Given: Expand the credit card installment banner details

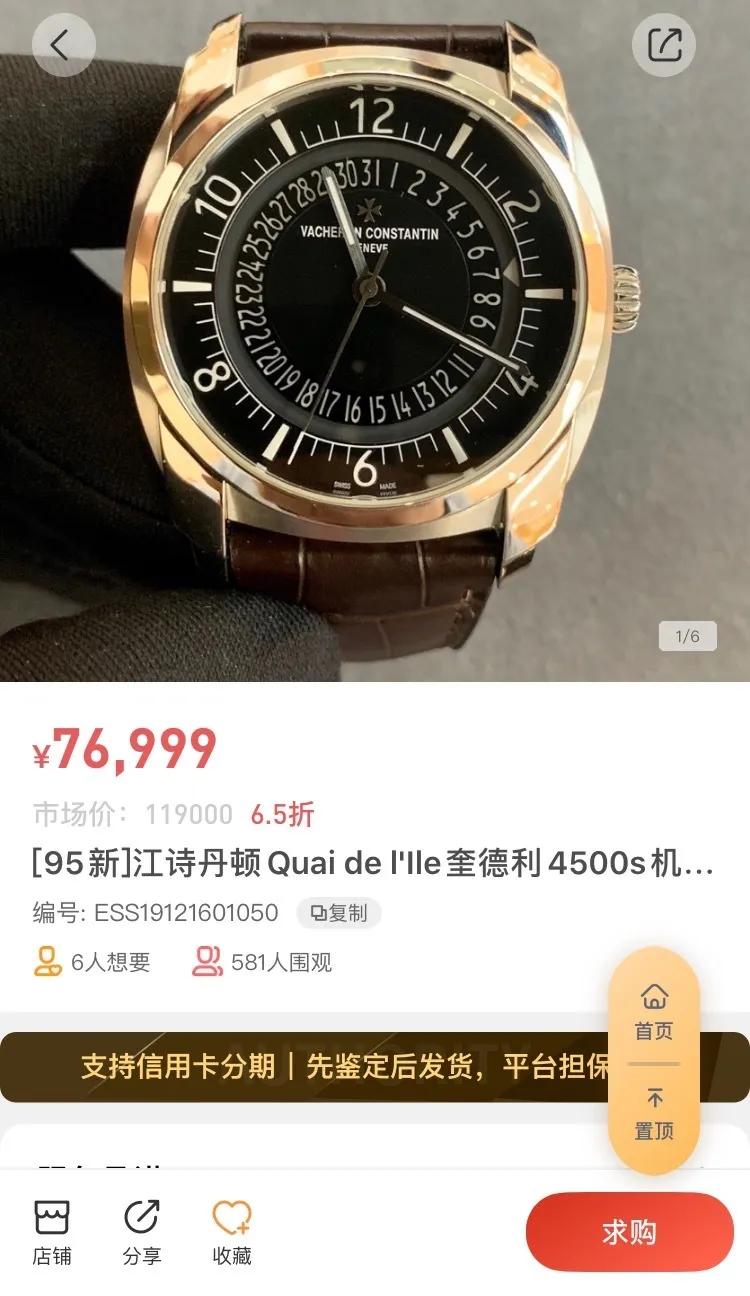Looking at the screenshot, I should (x=330, y=1064).
